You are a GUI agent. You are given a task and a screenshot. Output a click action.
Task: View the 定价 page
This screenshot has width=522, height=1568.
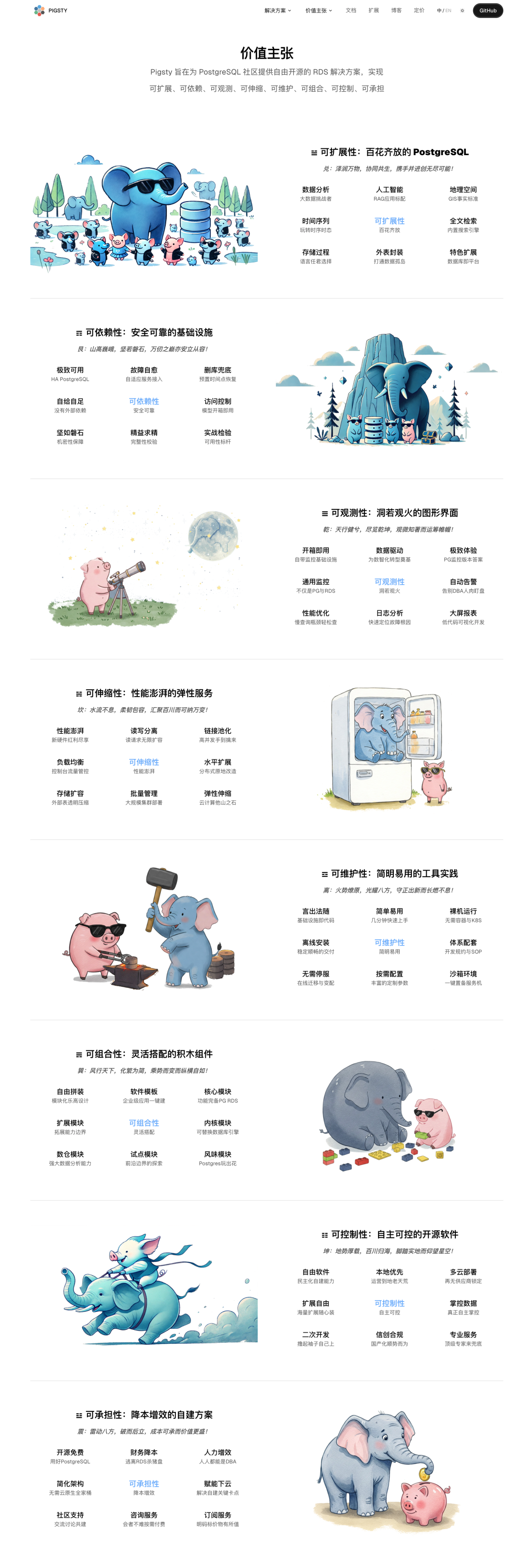419,10
